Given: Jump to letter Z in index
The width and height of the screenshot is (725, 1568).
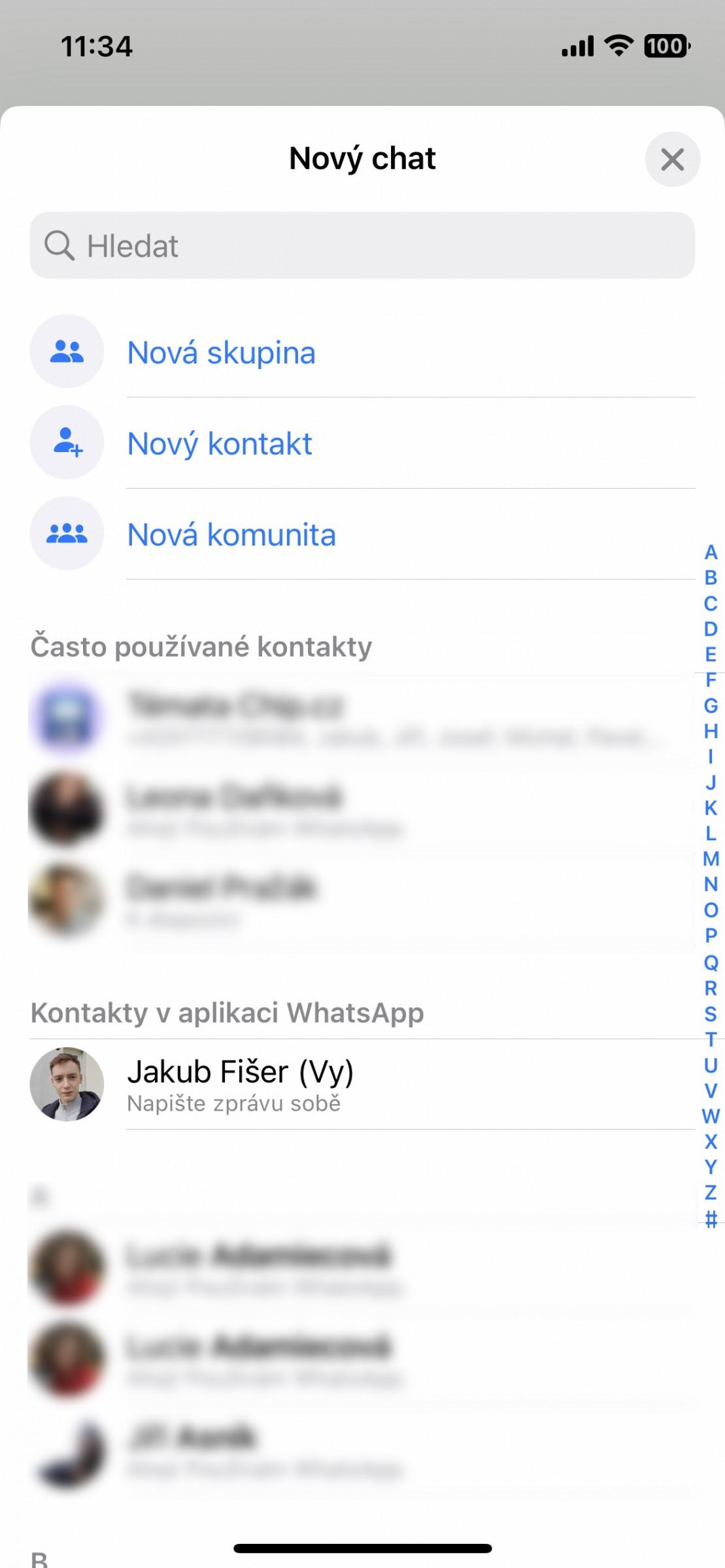Looking at the screenshot, I should point(711,1193).
